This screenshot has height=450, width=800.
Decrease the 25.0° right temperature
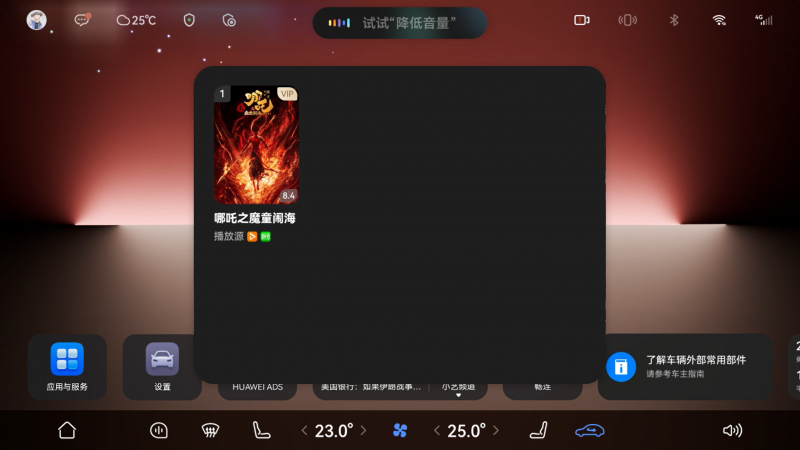tap(437, 430)
